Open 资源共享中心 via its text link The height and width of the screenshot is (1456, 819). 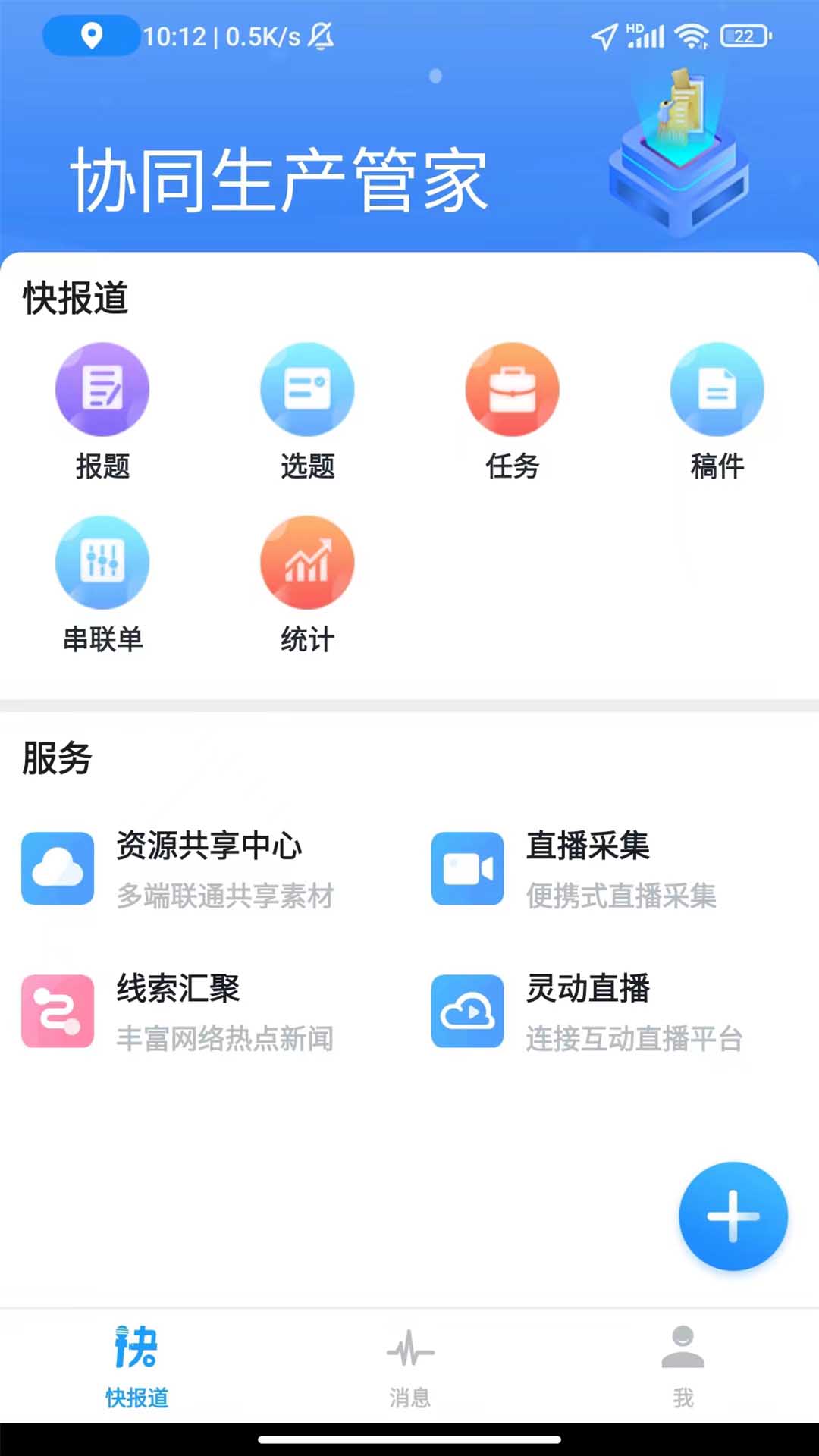[x=211, y=849]
